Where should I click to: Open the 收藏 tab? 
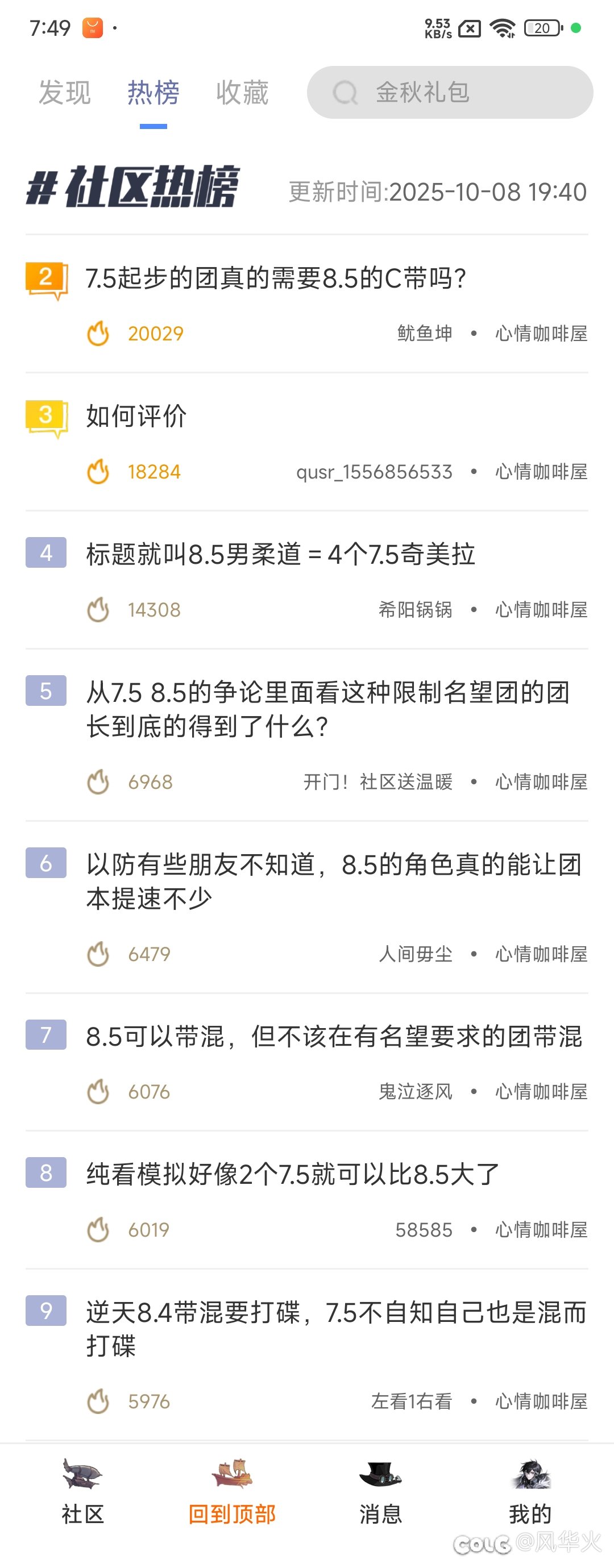(242, 93)
